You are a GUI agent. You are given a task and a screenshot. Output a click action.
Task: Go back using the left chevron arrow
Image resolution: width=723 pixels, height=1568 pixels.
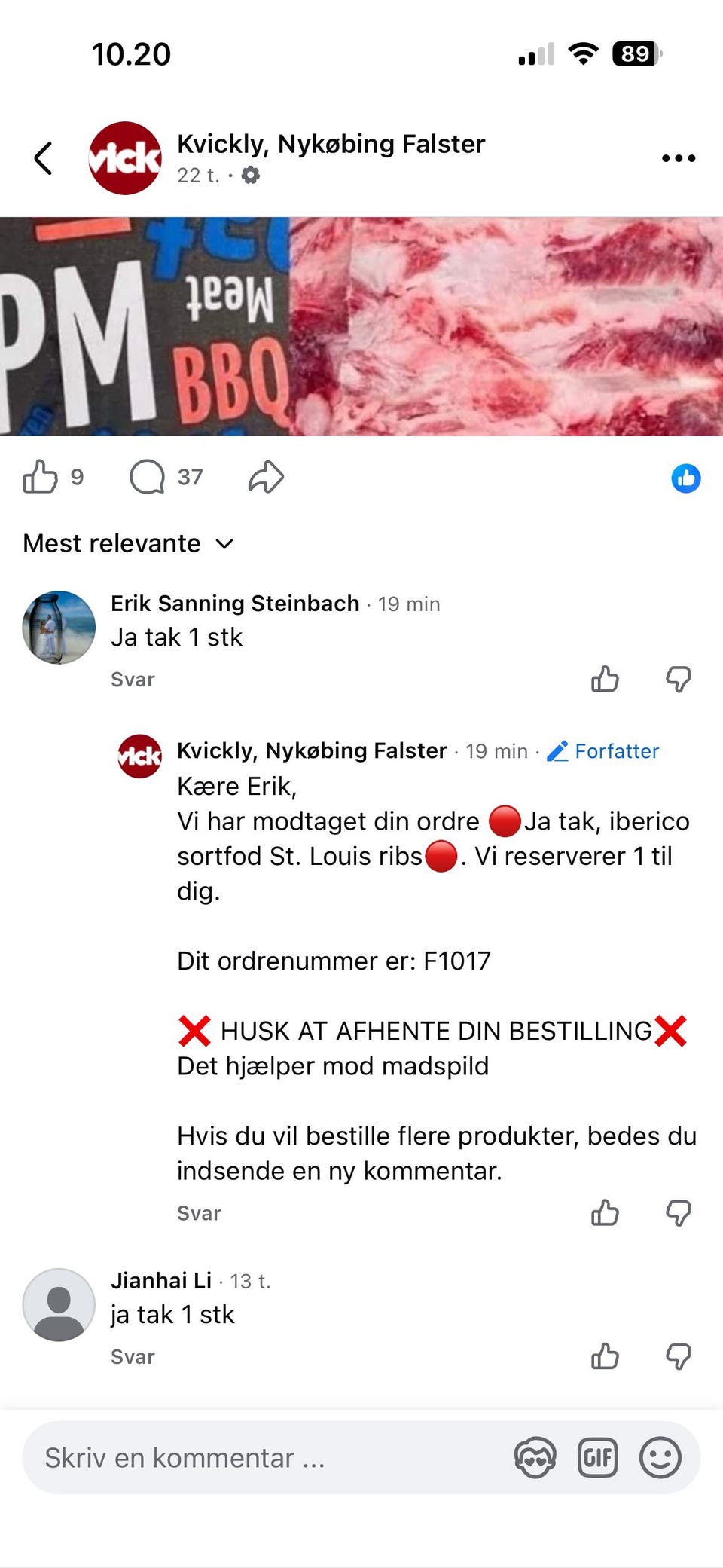click(x=43, y=157)
